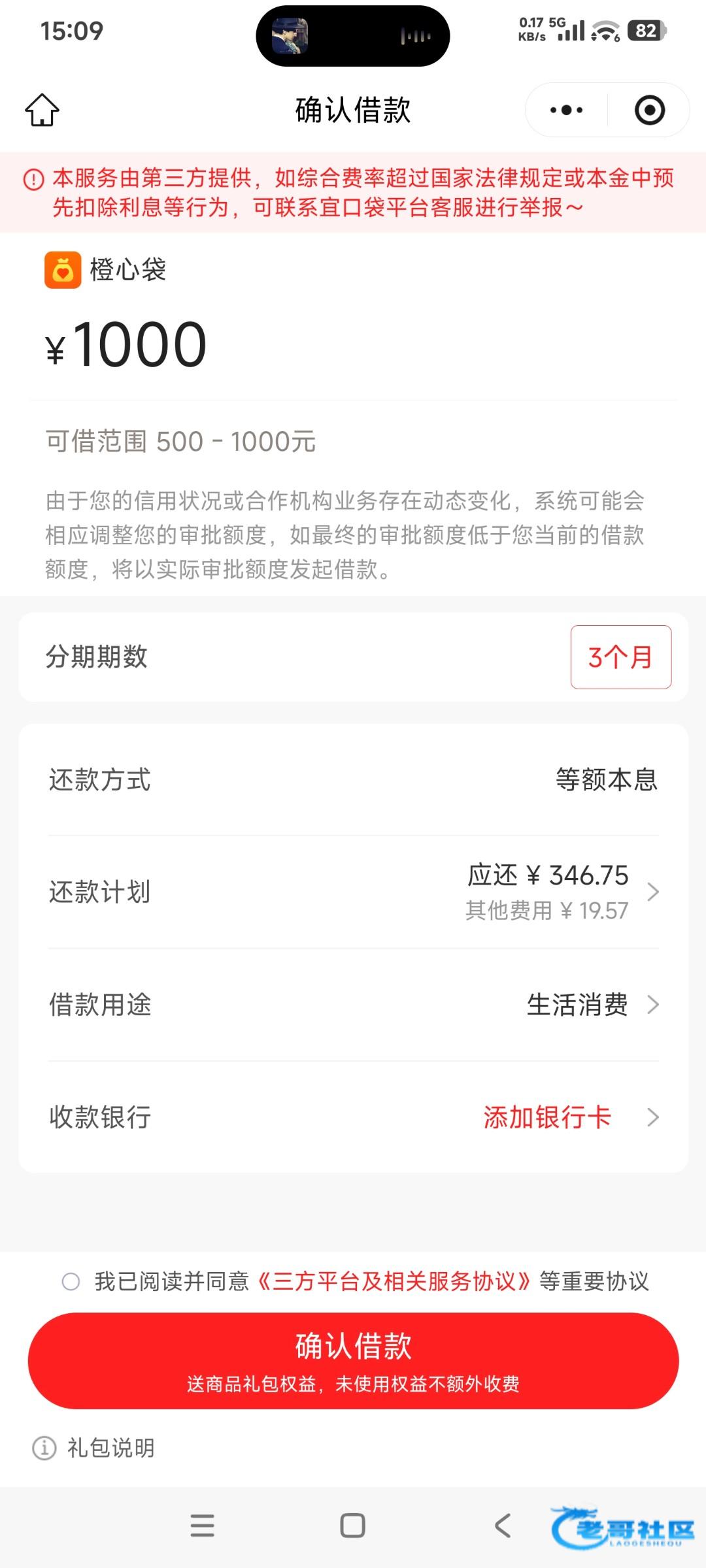Close the mini program via circle icon
The width and height of the screenshot is (706, 1568).
(649, 110)
